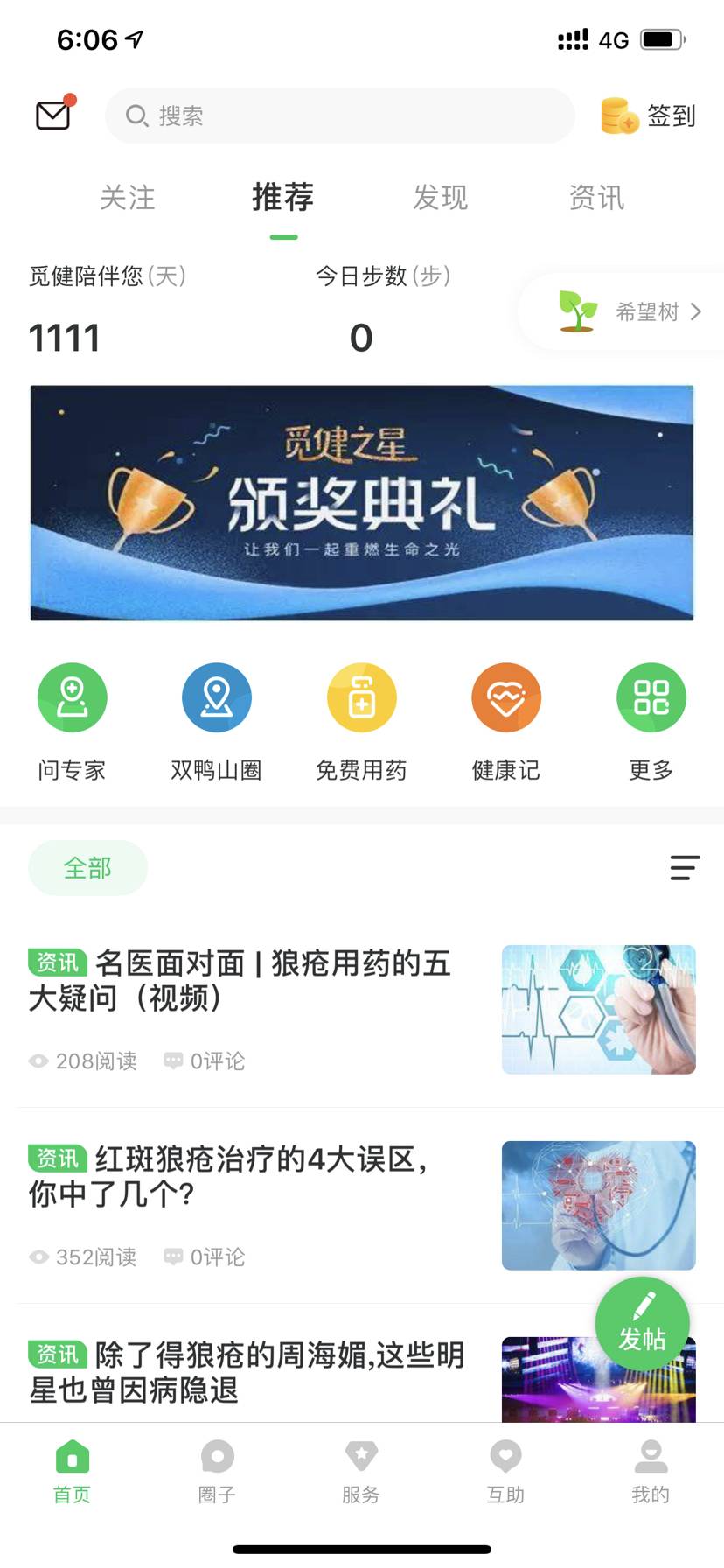Switch to the 关注 tab
This screenshot has height=1568, width=724.
coord(128,198)
